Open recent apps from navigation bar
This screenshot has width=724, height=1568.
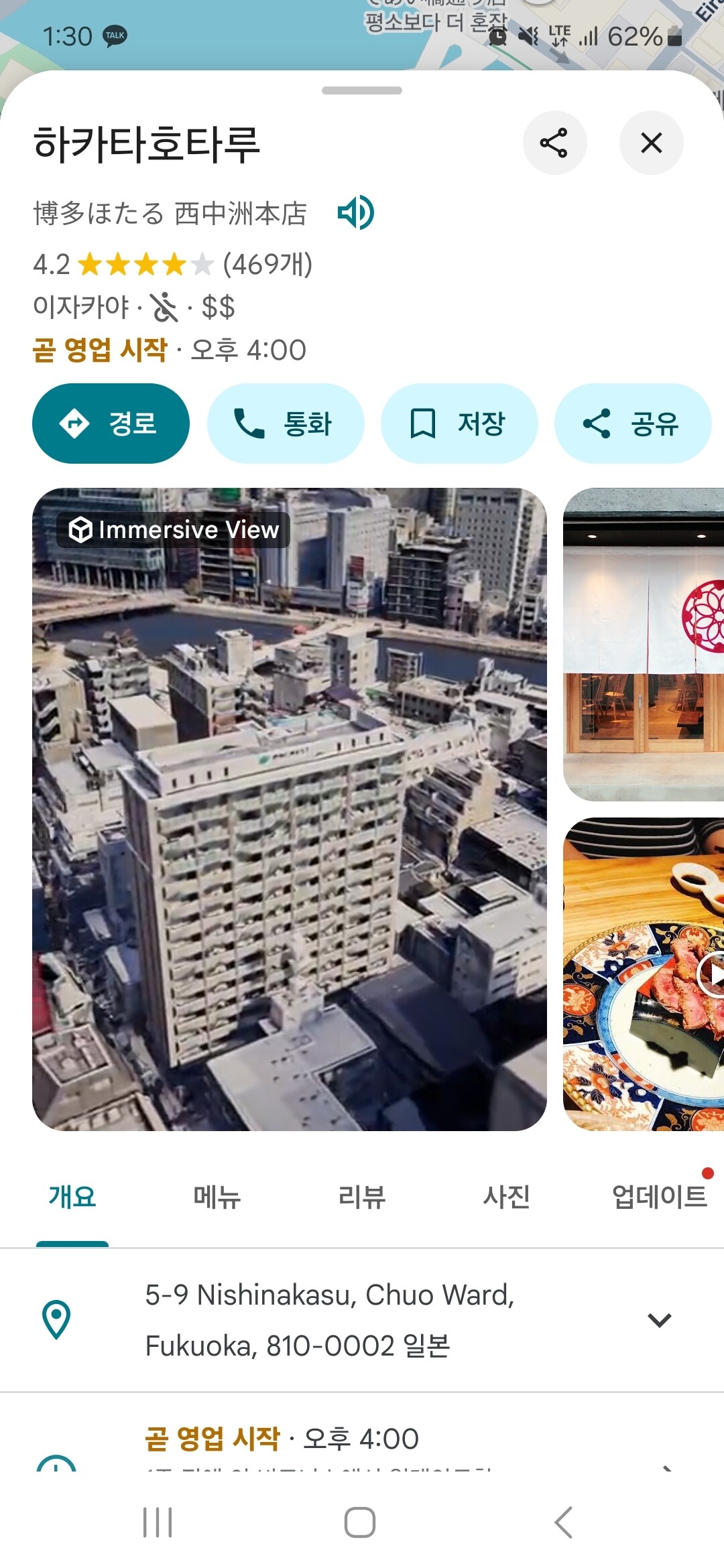(158, 1522)
